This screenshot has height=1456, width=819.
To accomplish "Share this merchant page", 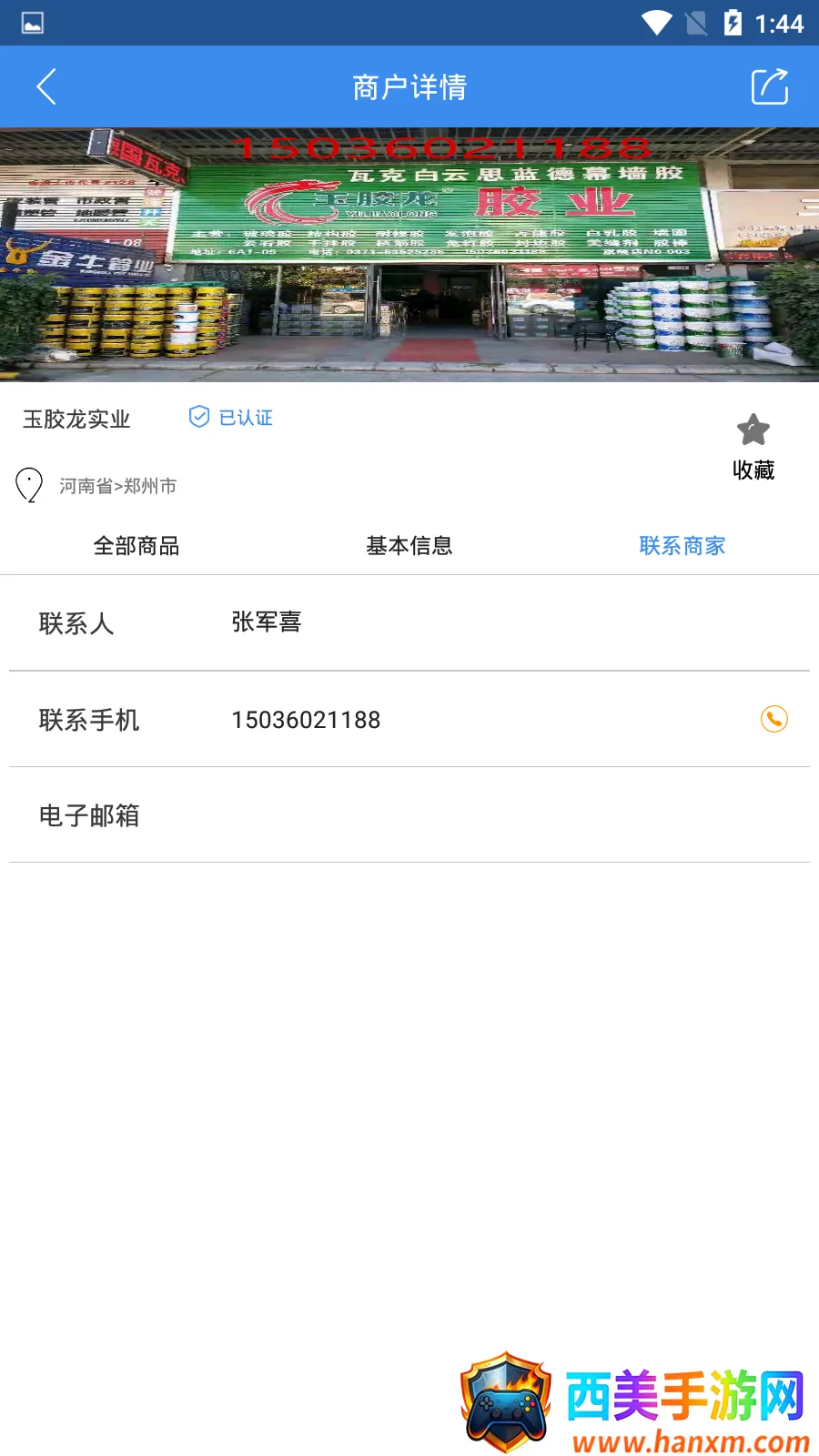I will pos(769,87).
